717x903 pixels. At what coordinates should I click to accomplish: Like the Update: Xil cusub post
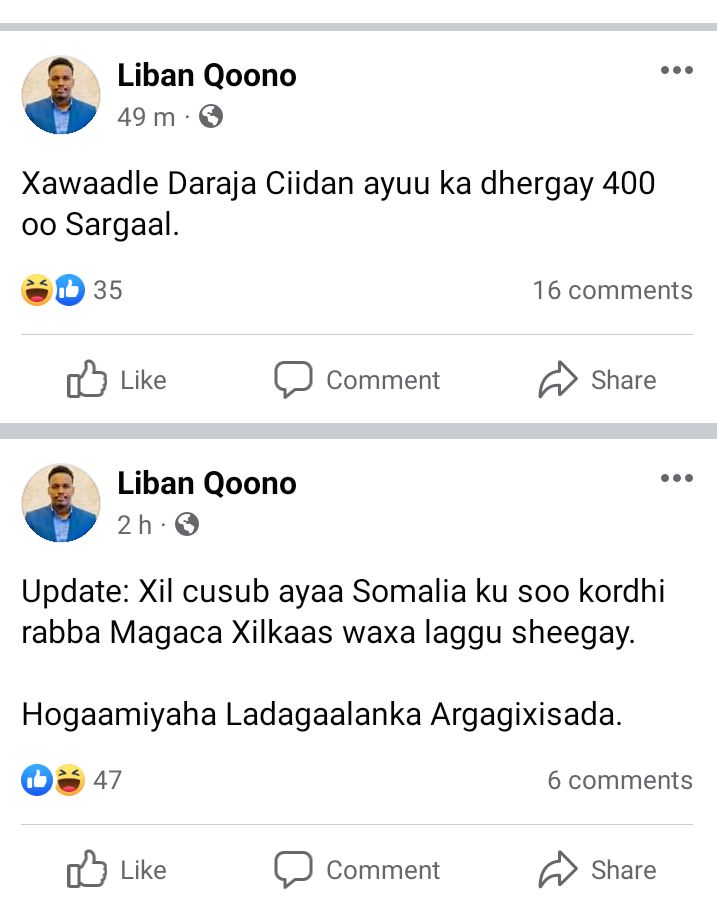click(x=116, y=870)
